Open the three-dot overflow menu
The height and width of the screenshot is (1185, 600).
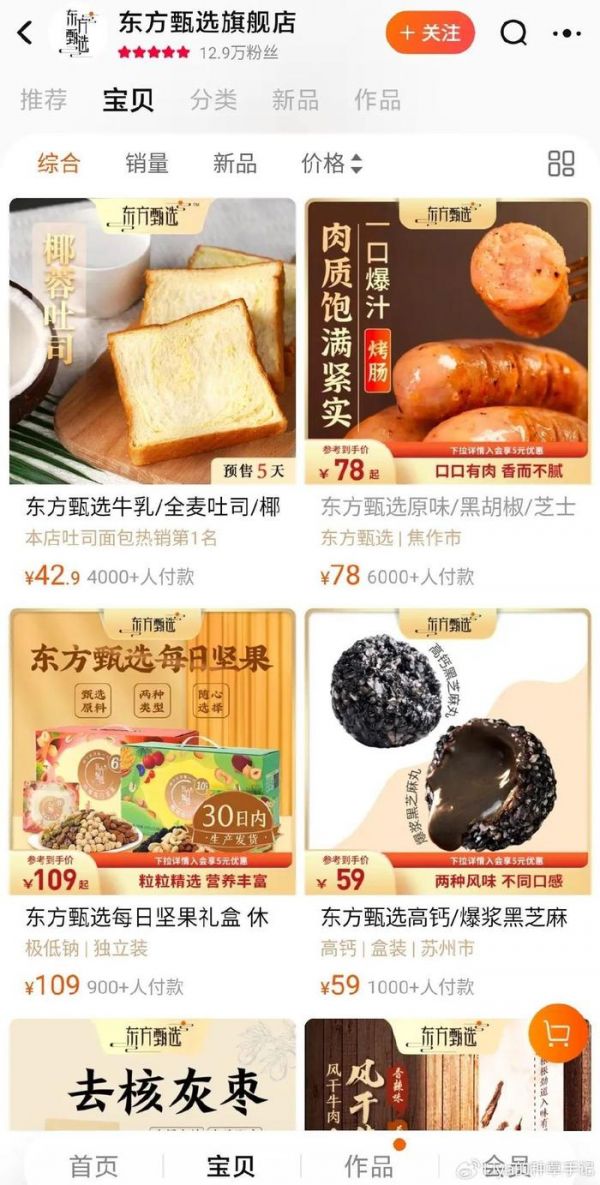click(x=566, y=33)
